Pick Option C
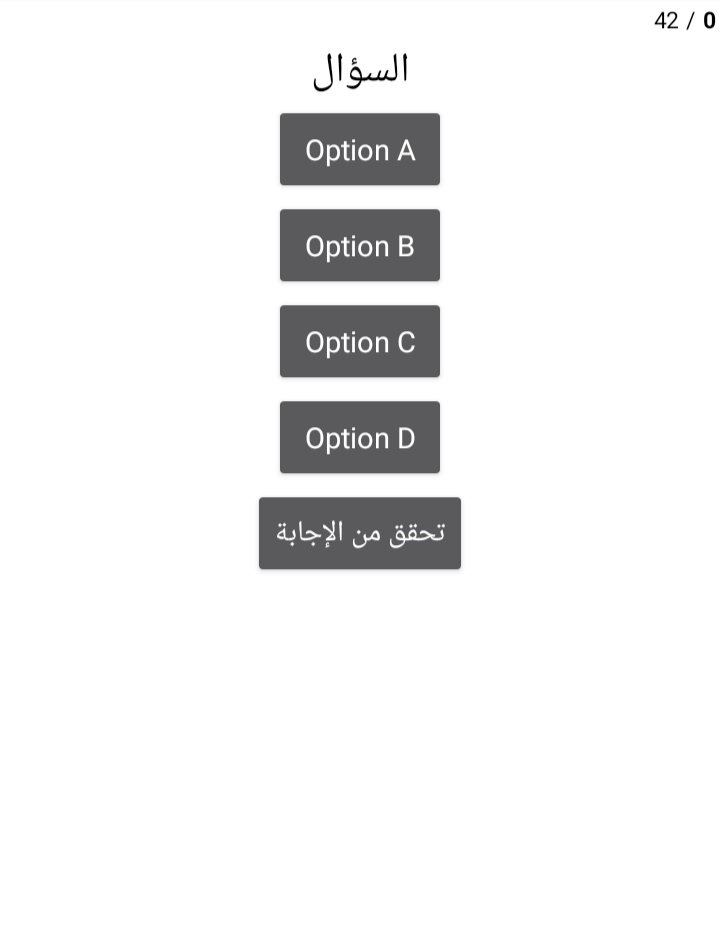Screen dimensions: 720x925 point(360,342)
